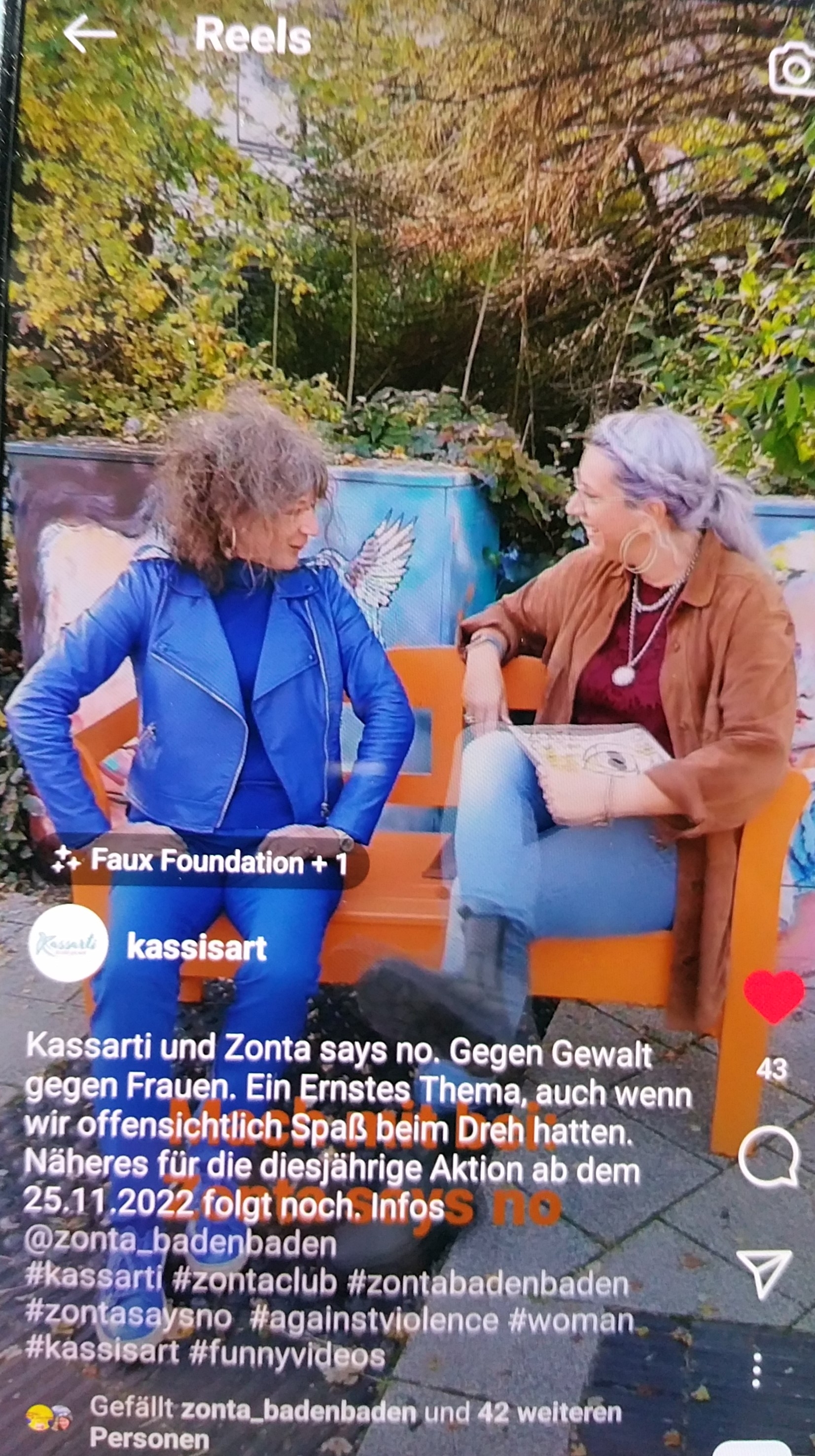Unlike the reel via the red heart
This screenshot has height=1456, width=815.
(773, 996)
